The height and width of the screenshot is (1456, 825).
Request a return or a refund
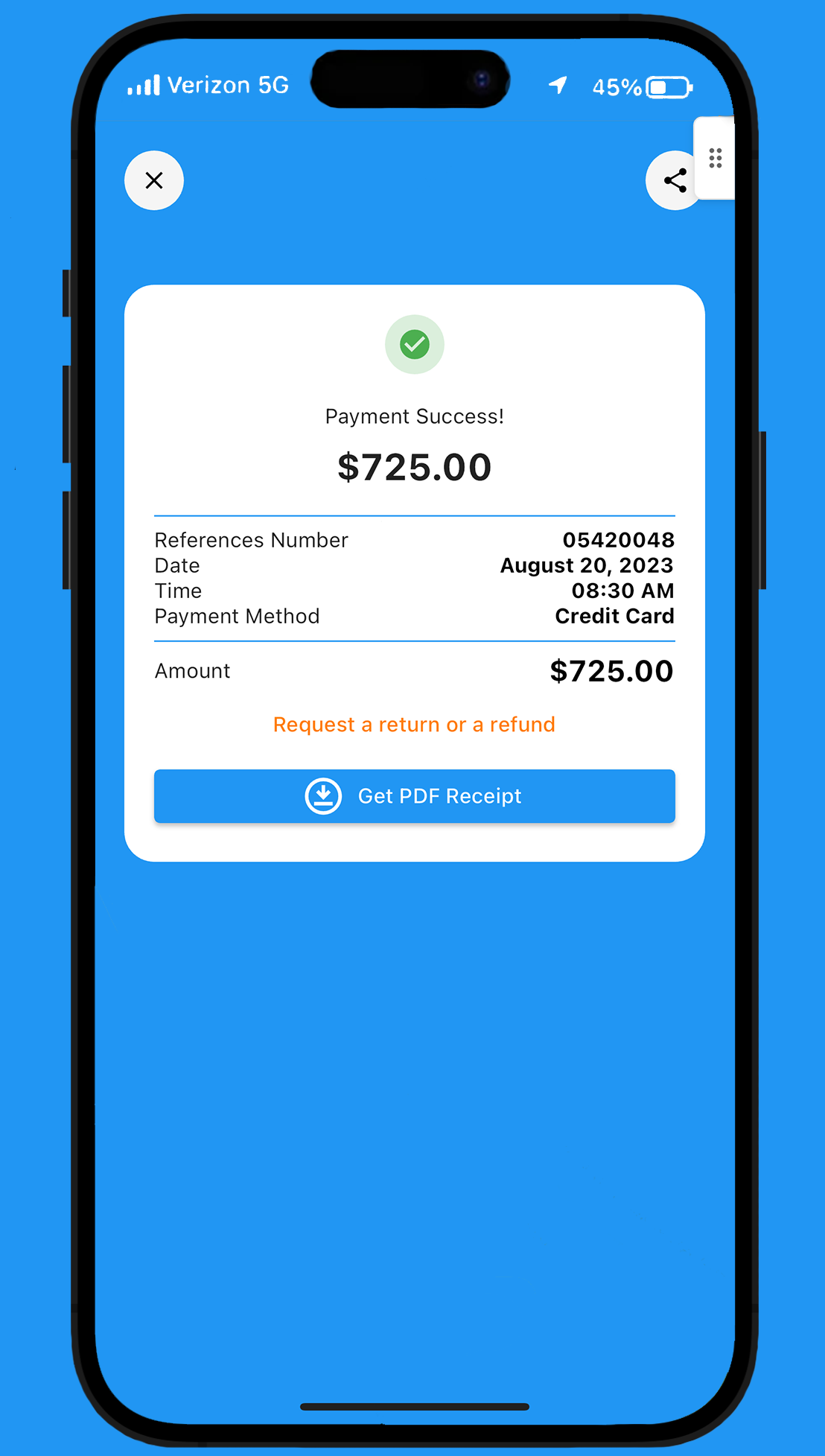414,725
